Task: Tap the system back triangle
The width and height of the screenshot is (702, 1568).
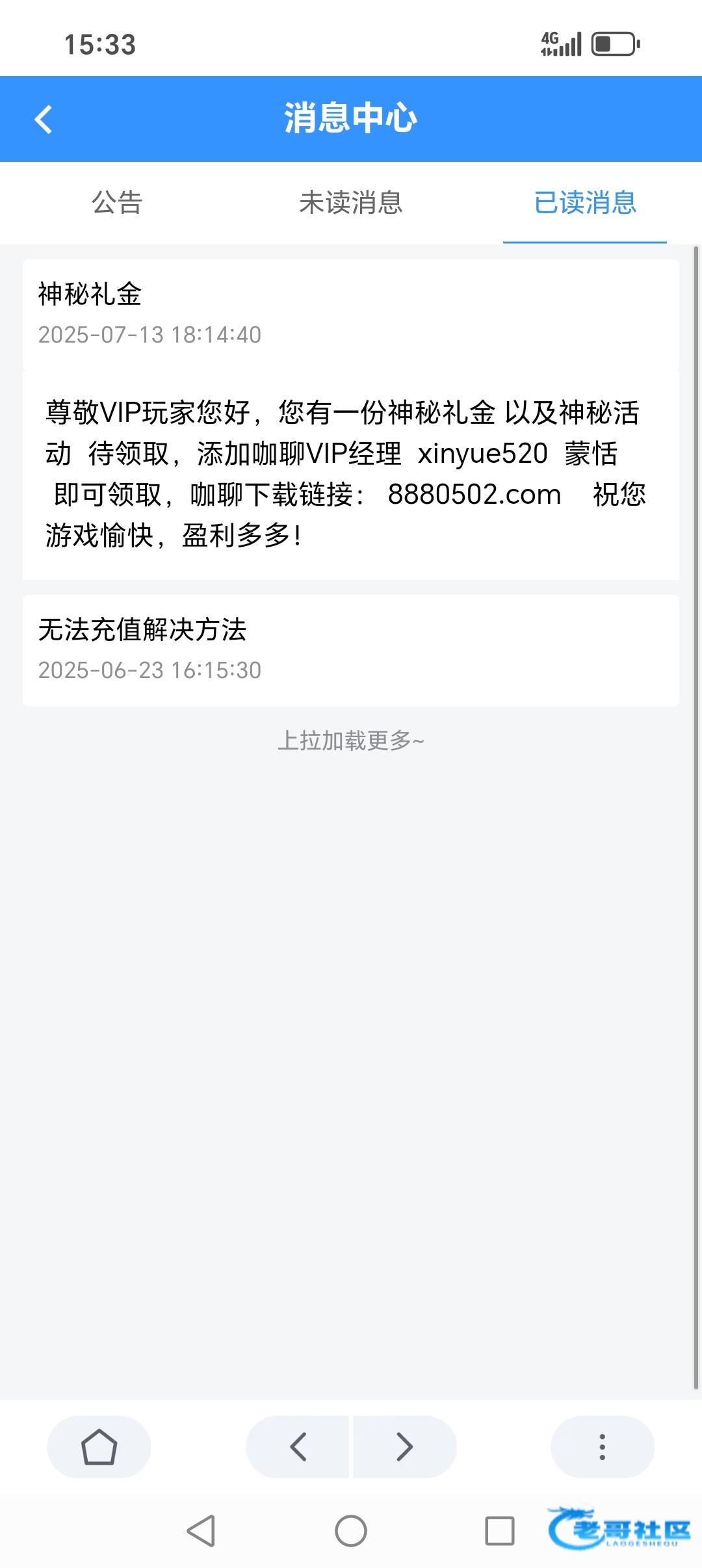Action: [x=201, y=1530]
